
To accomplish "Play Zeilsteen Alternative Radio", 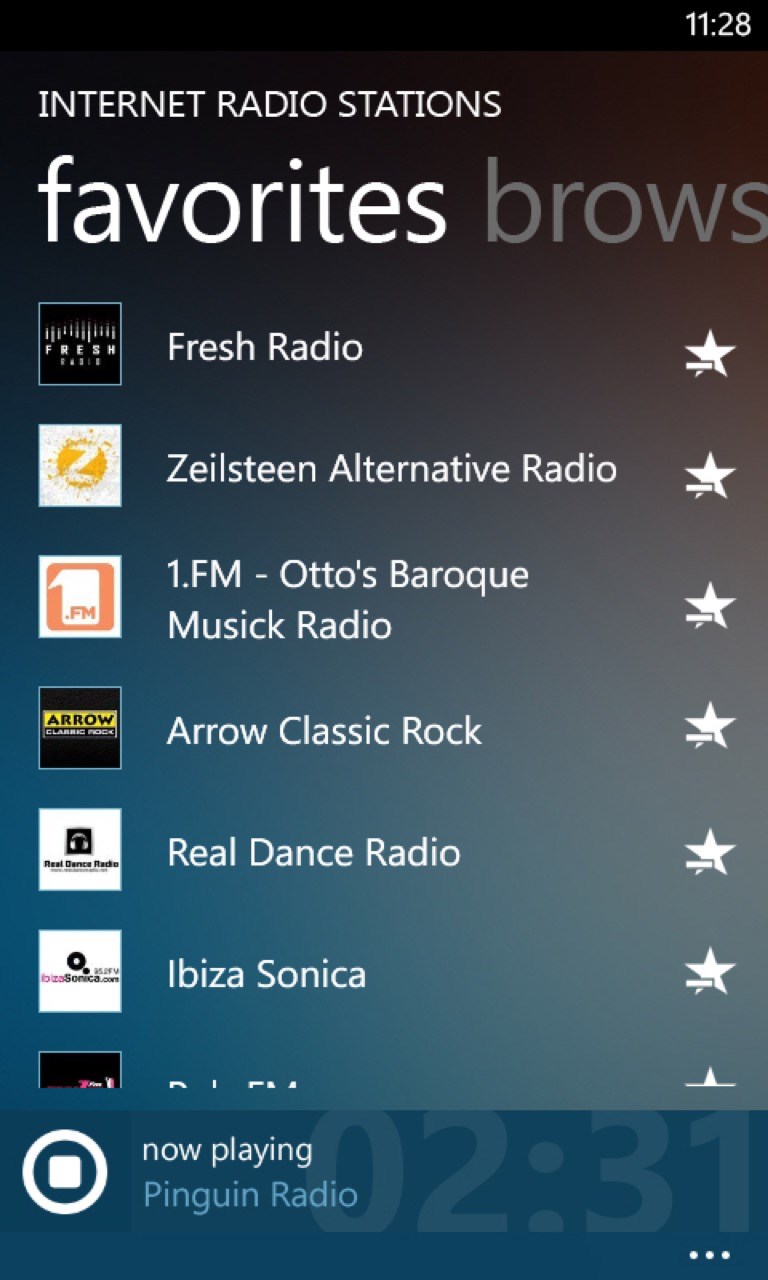I will pyautogui.click(x=391, y=468).
